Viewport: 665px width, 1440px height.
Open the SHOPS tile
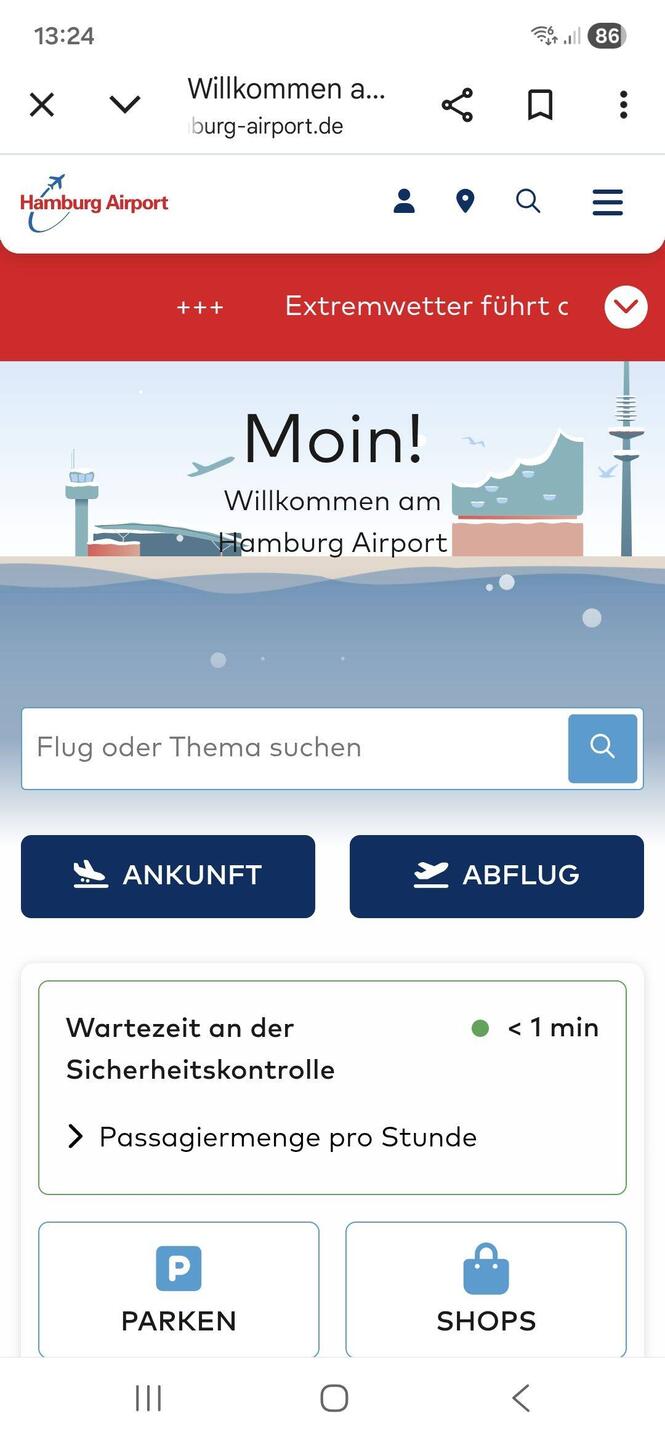(486, 1289)
